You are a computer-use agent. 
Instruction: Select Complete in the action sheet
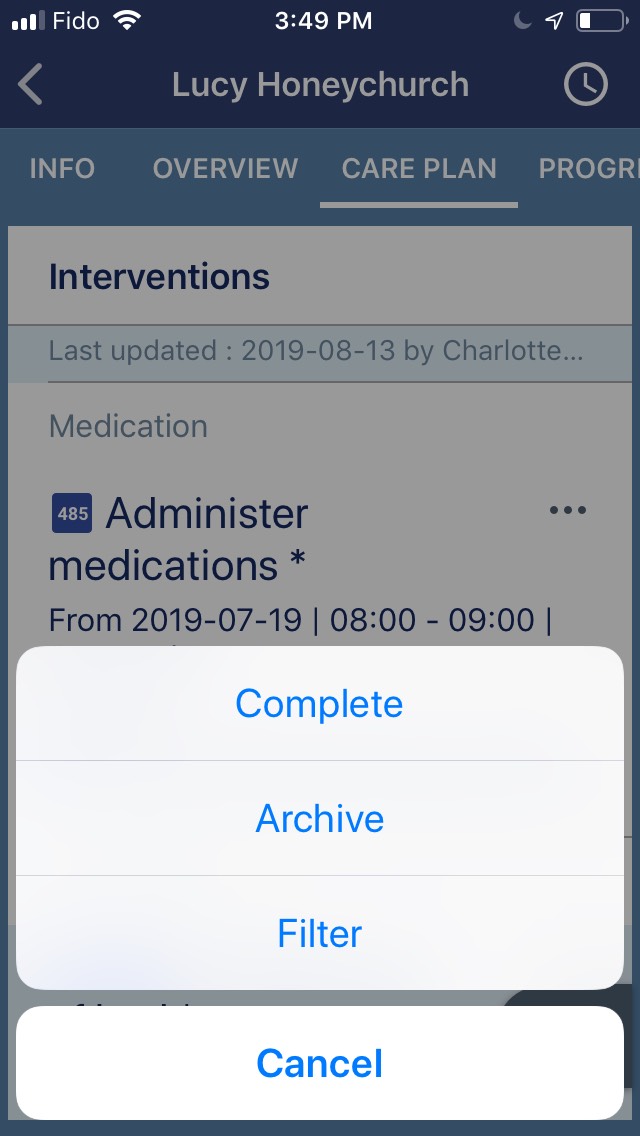[319, 704]
